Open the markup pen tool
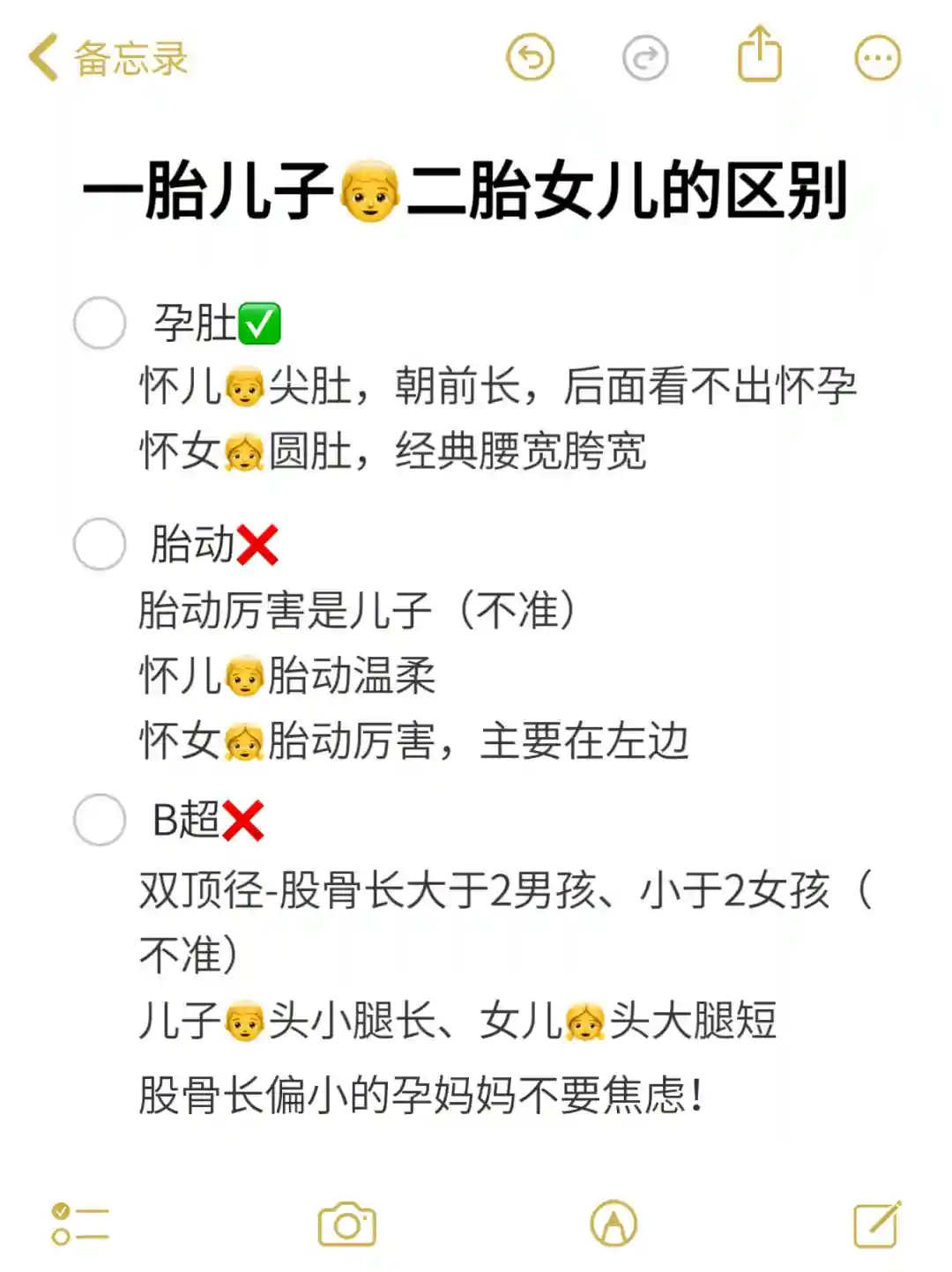This screenshot has height=1272, width=952. [614, 1224]
